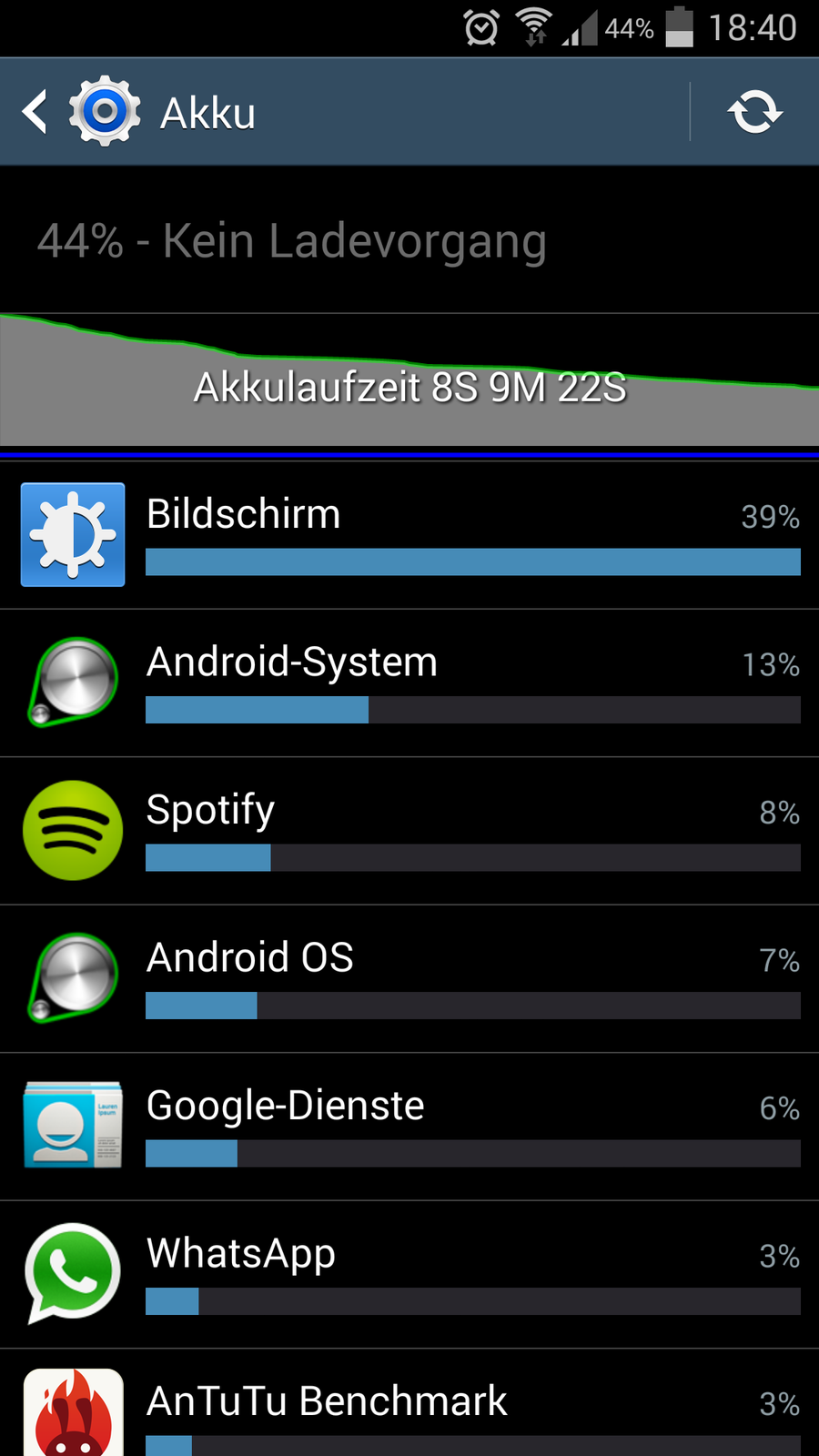View Android-System battery usage details
The image size is (819, 1456).
coord(409,682)
